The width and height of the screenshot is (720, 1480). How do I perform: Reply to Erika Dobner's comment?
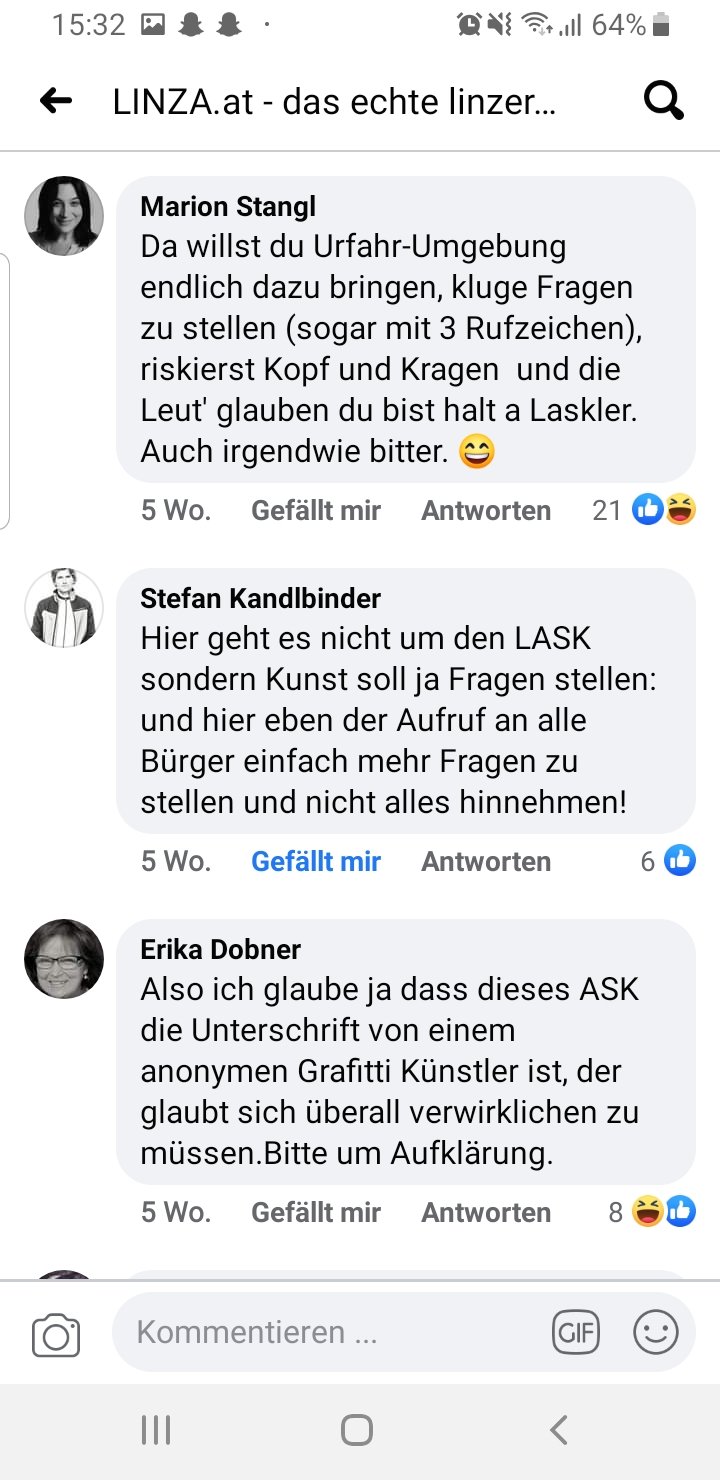click(486, 1212)
